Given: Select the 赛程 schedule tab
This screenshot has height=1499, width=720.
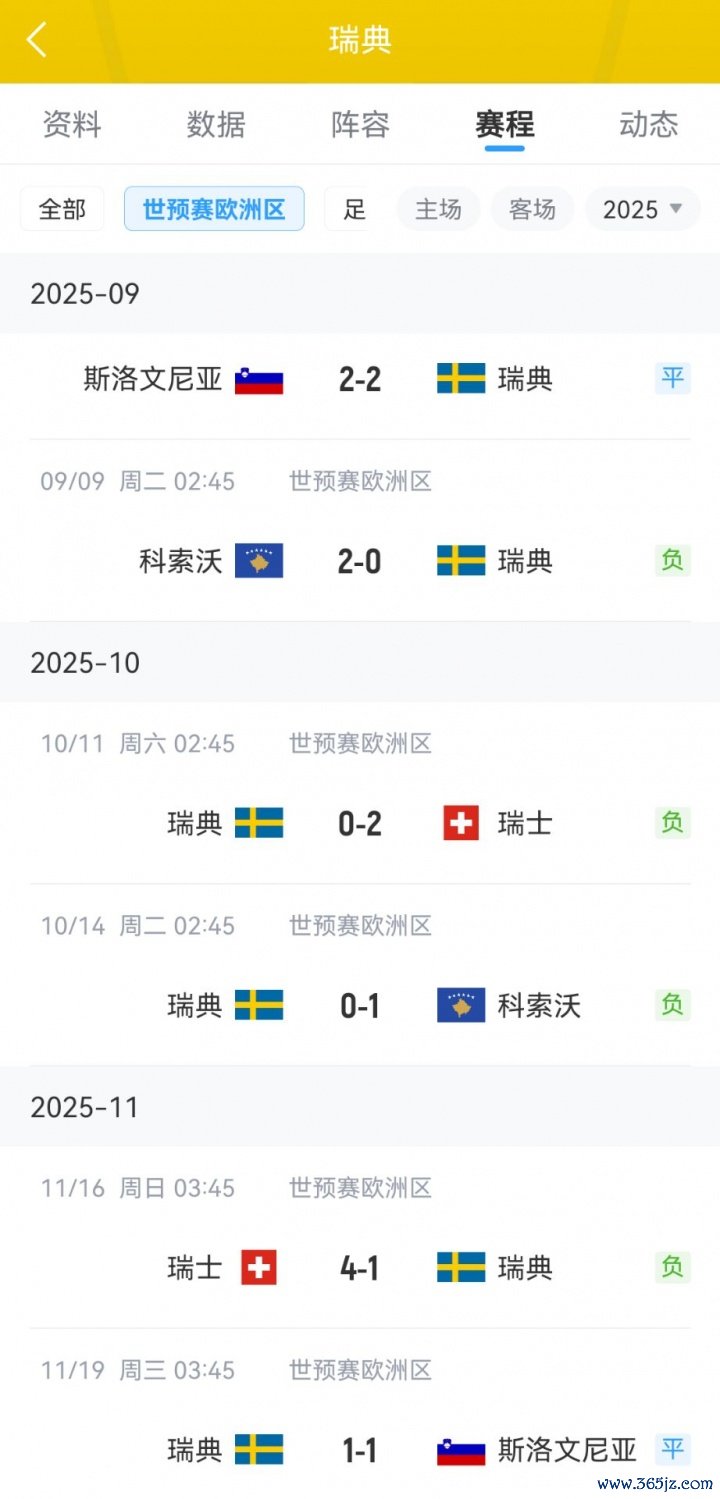Looking at the screenshot, I should point(504,124).
